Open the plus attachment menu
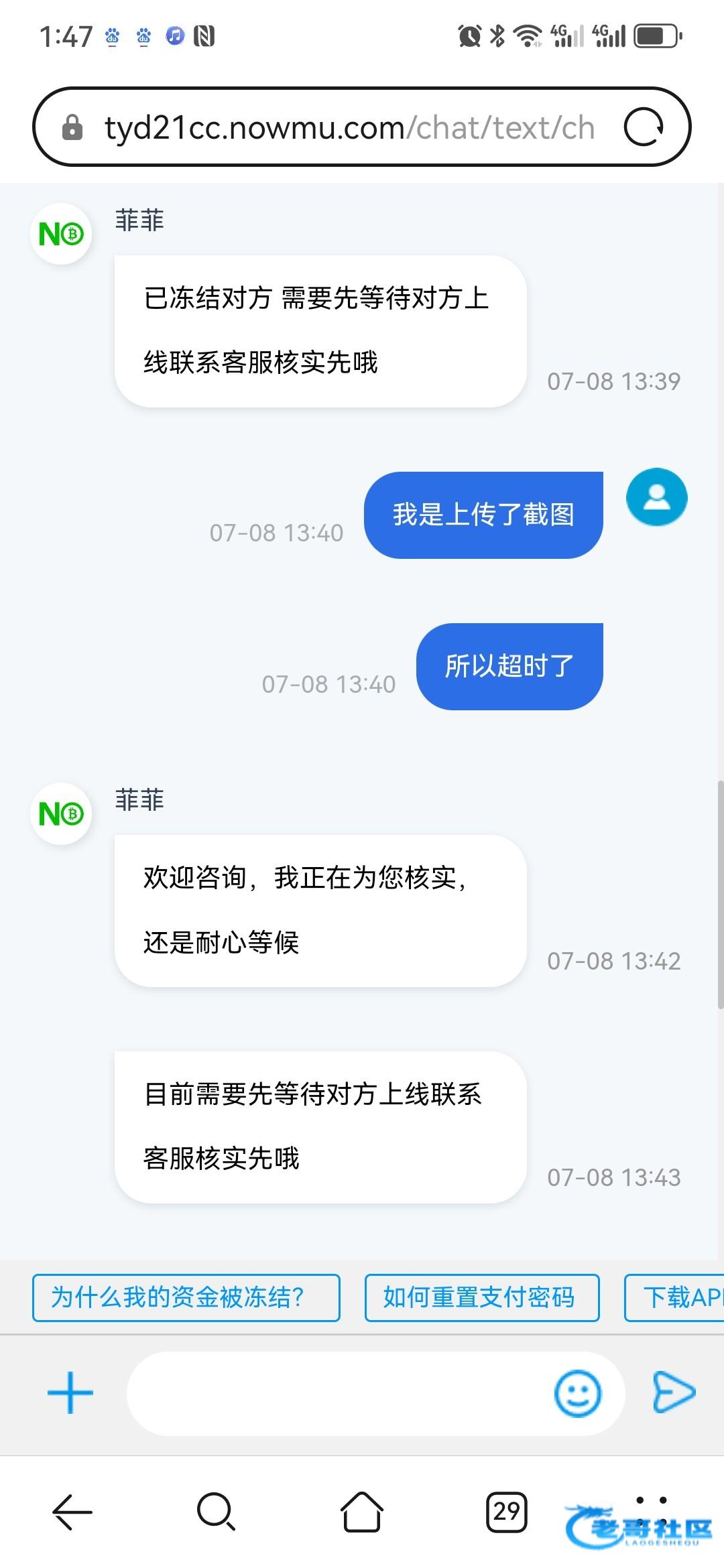 [x=70, y=1393]
